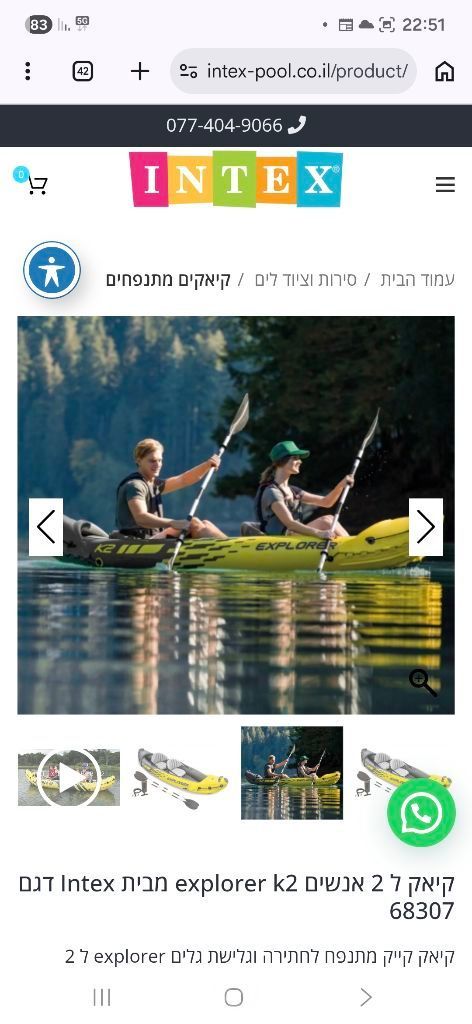Play the product video thumbnail

point(69,778)
